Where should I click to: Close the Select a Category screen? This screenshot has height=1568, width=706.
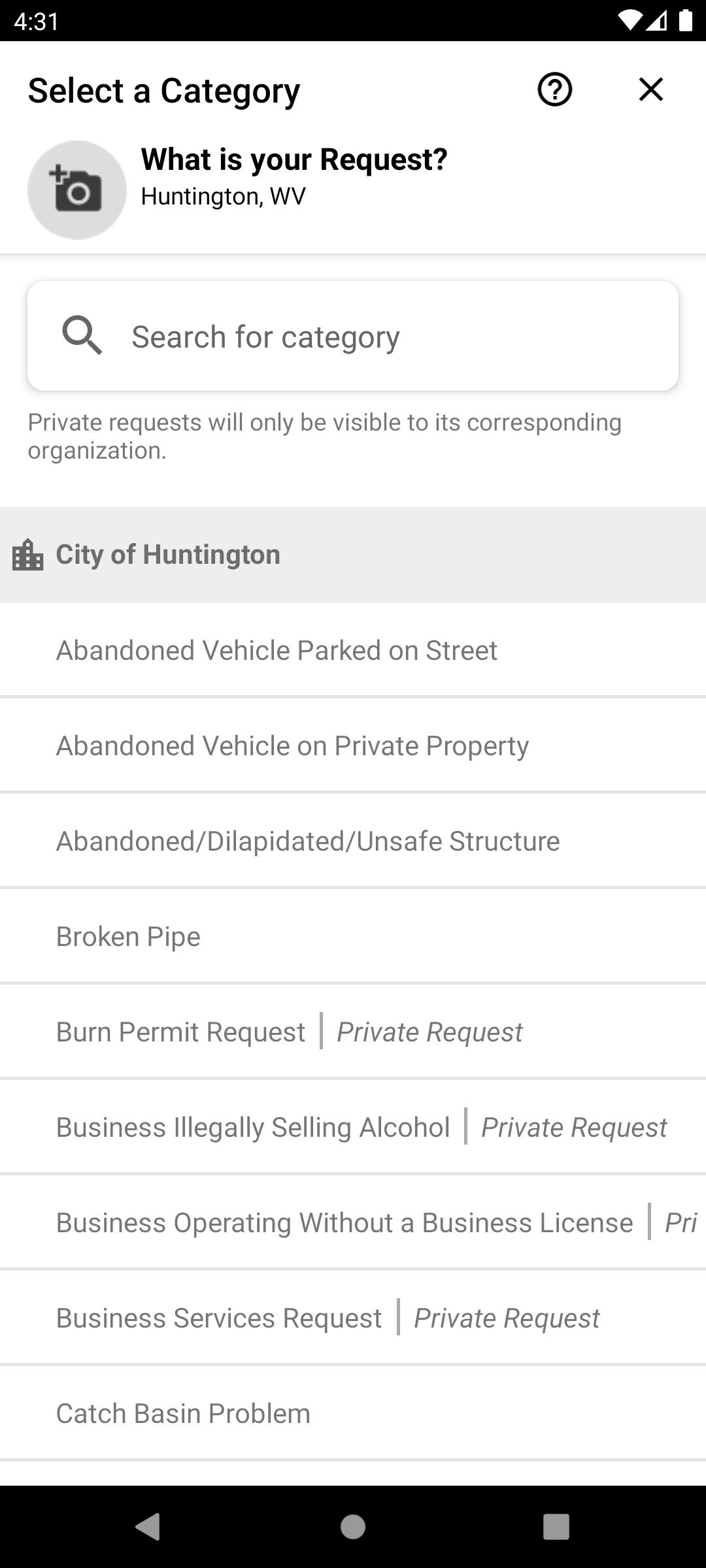(x=650, y=90)
